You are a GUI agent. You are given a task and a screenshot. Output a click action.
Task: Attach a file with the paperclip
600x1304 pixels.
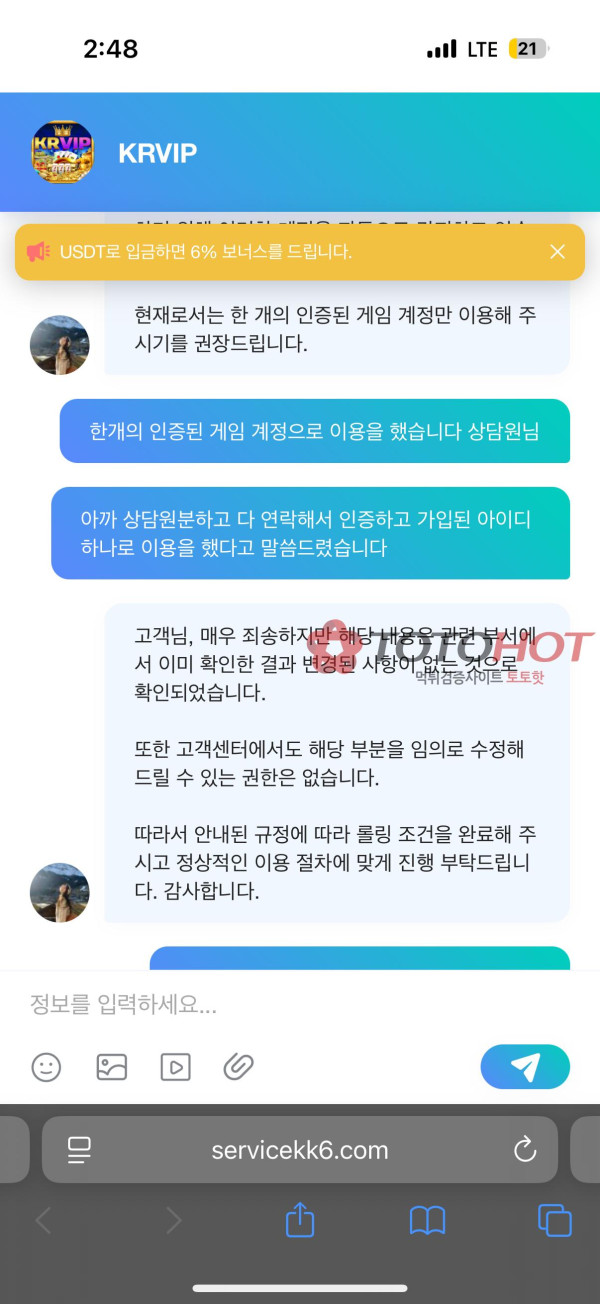pyautogui.click(x=238, y=1067)
